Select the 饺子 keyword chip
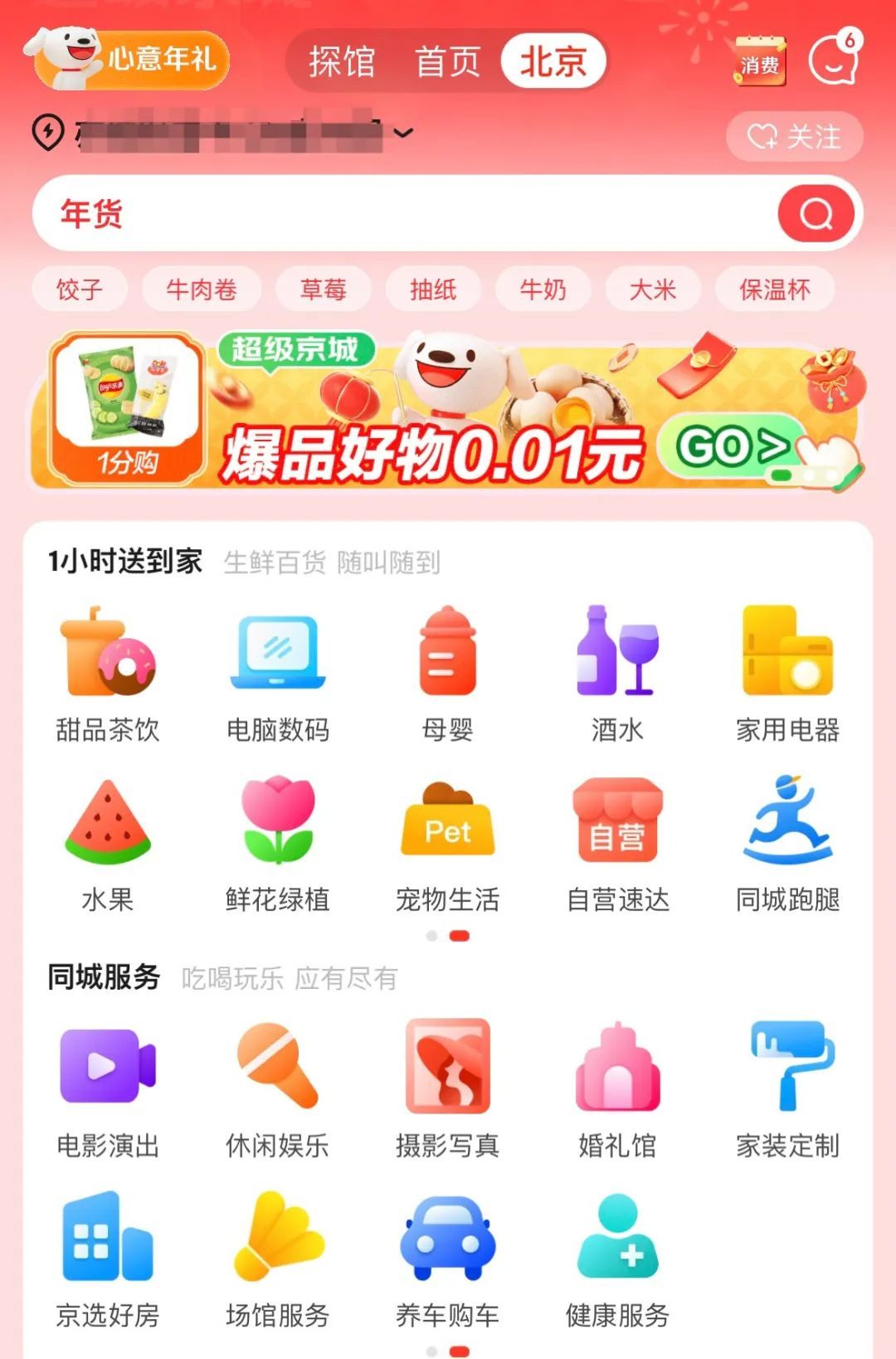The width and height of the screenshot is (896, 1359). click(x=80, y=290)
